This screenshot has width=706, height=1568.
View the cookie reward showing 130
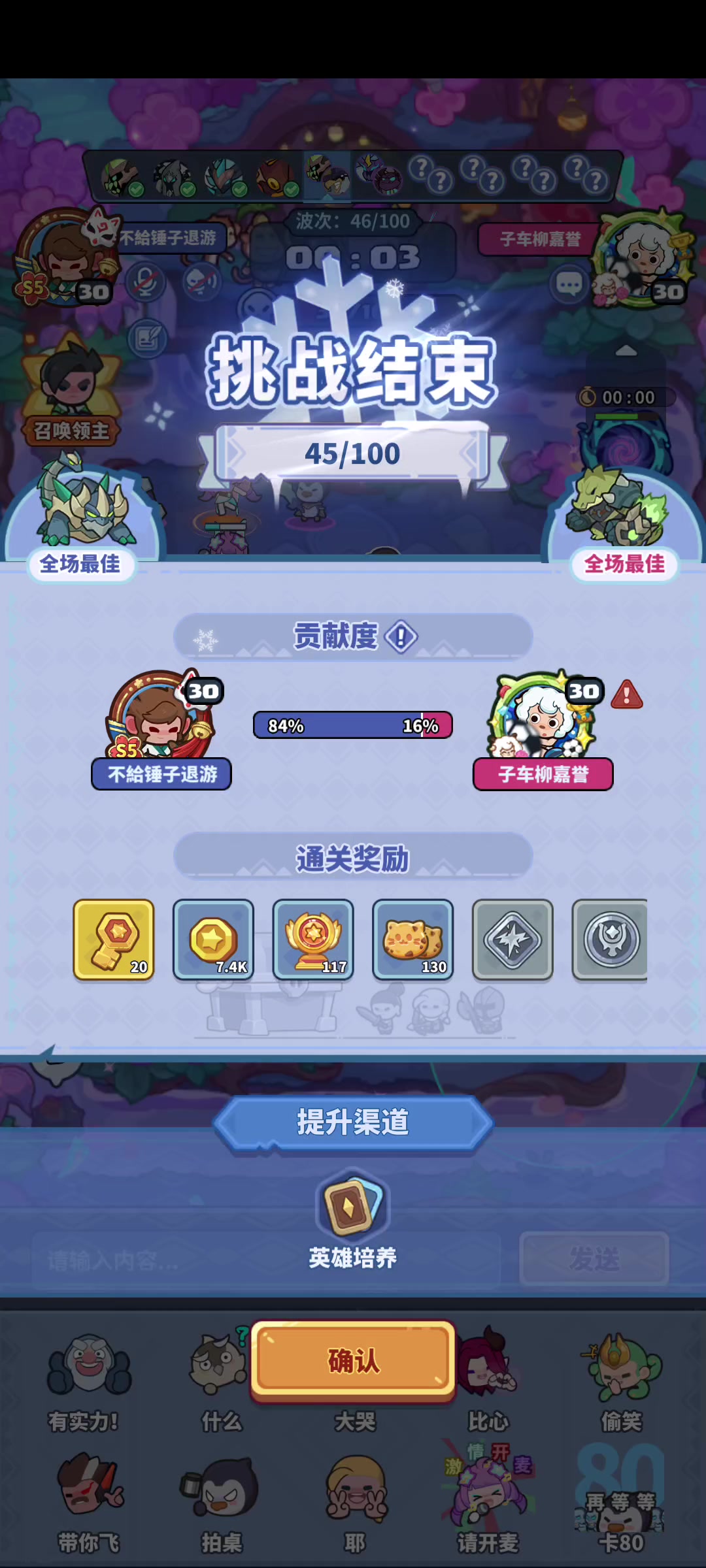412,939
